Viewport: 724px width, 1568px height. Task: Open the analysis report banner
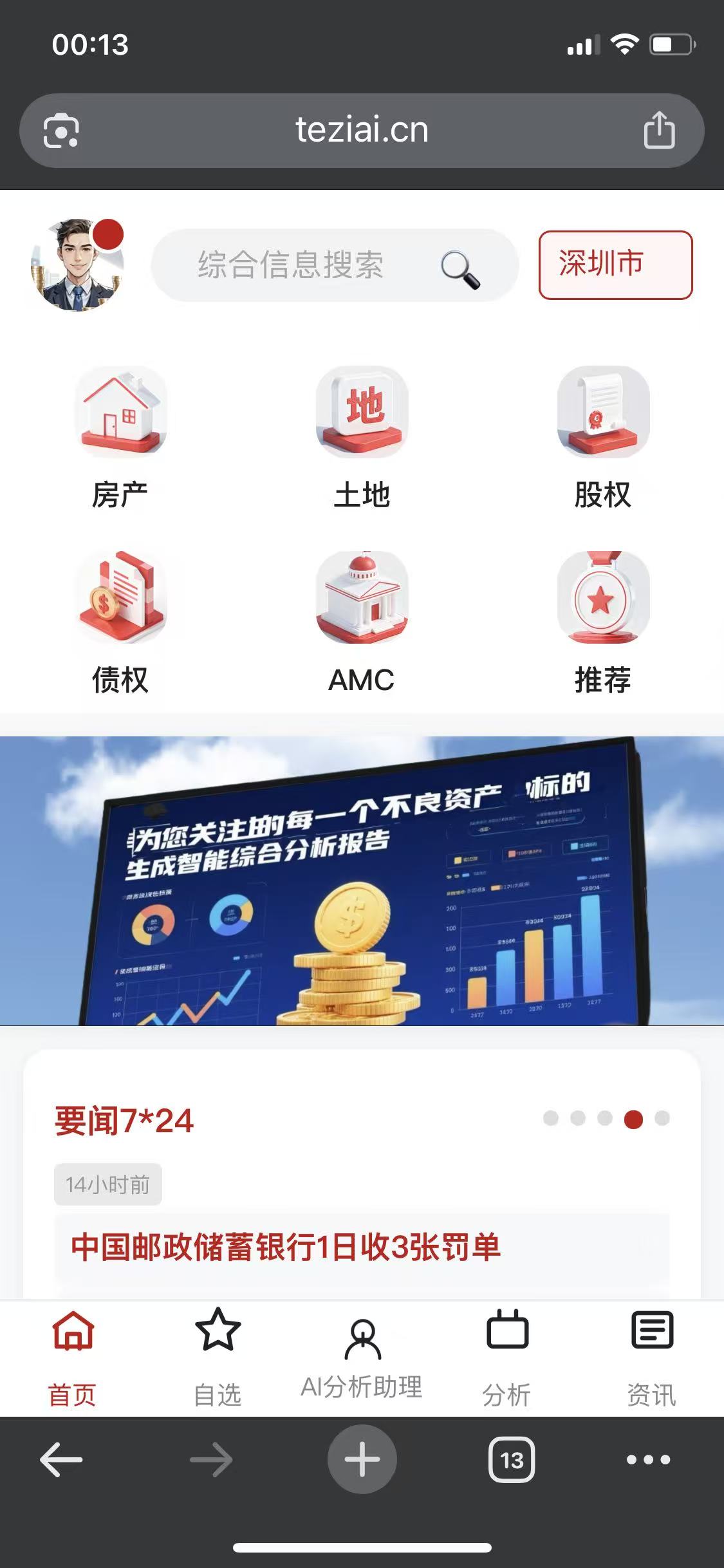(362, 881)
